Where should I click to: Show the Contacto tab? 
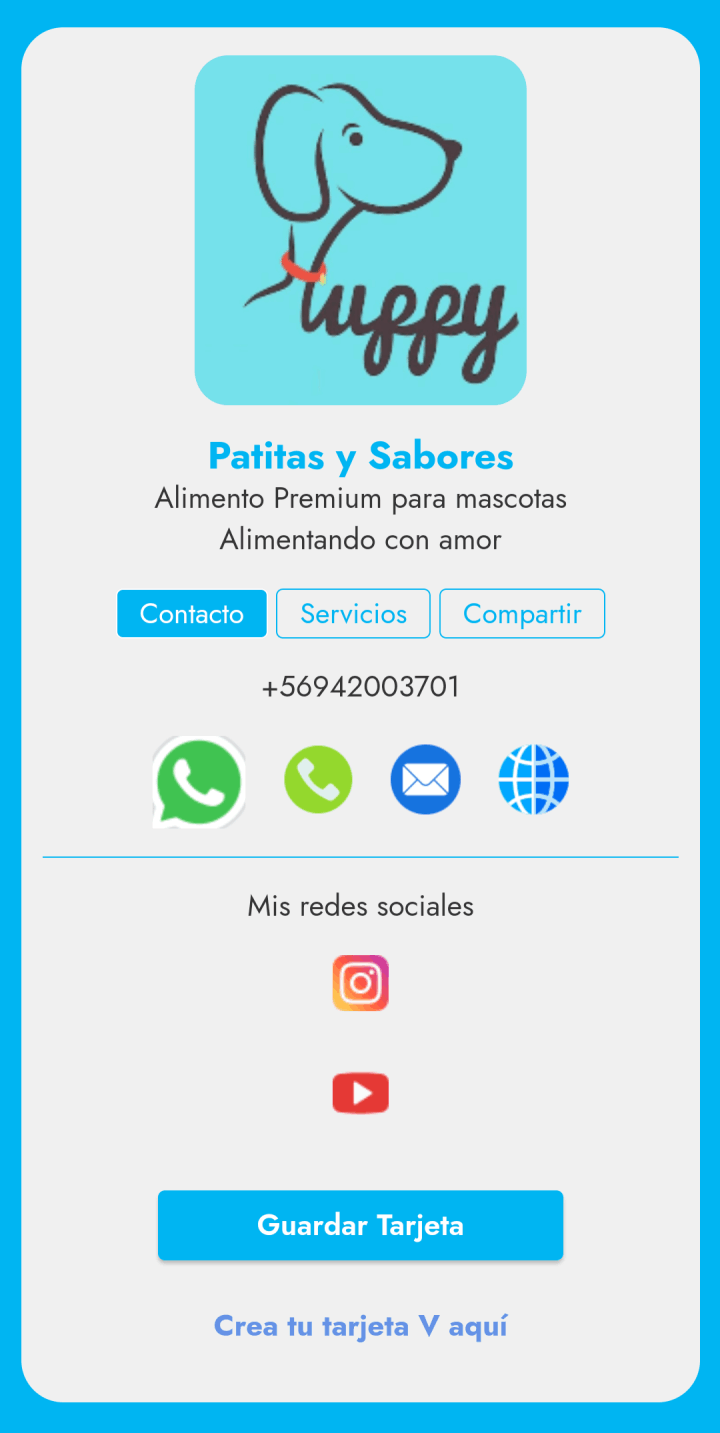192,613
